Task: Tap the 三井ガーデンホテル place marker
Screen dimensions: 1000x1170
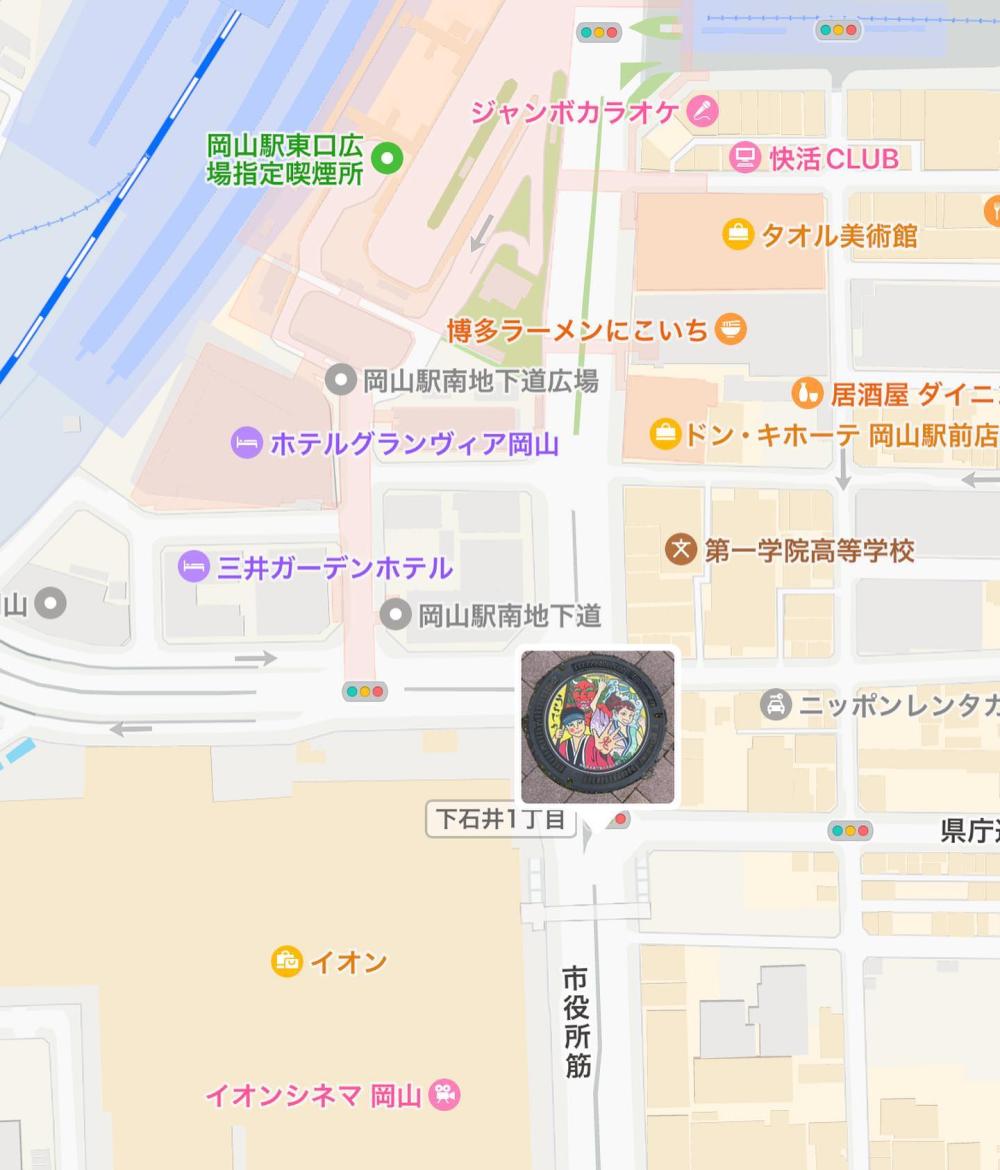Action: click(x=193, y=568)
